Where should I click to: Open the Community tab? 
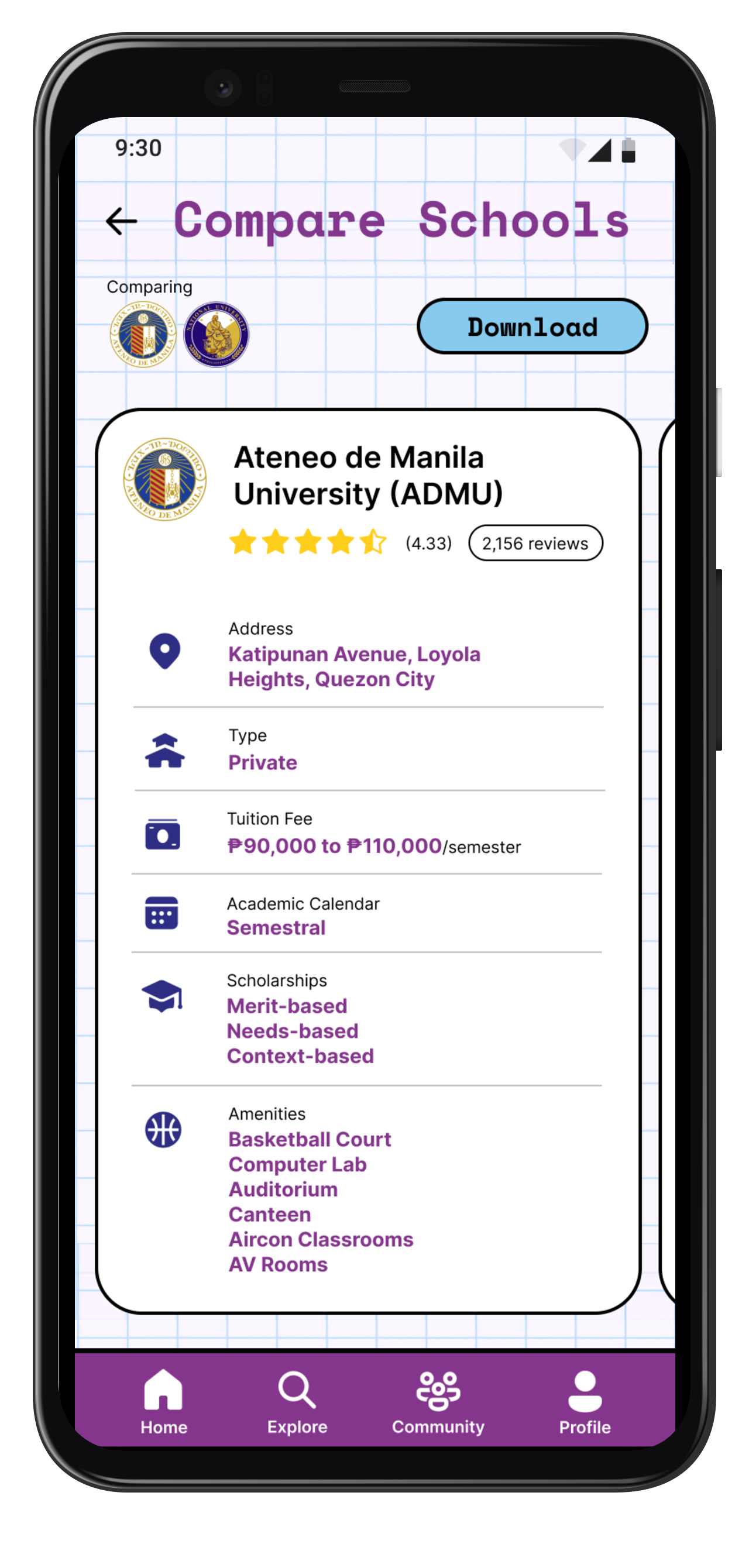[438, 1402]
